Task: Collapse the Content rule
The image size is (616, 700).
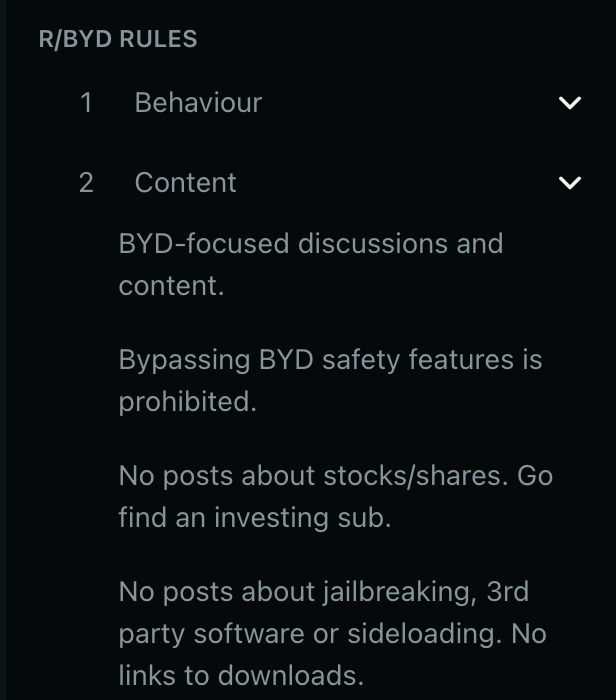Action: tap(569, 183)
